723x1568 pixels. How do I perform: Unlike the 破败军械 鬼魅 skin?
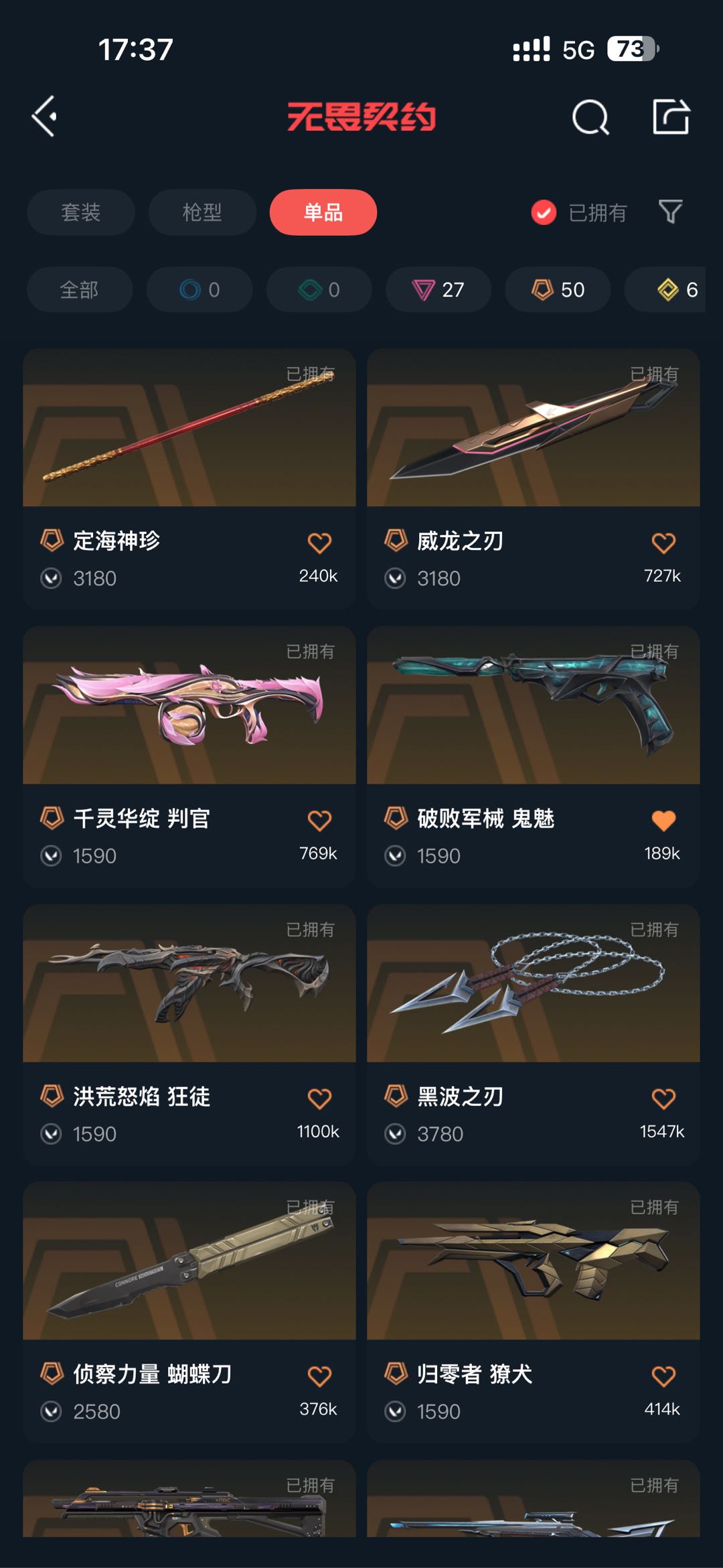pyautogui.click(x=663, y=821)
